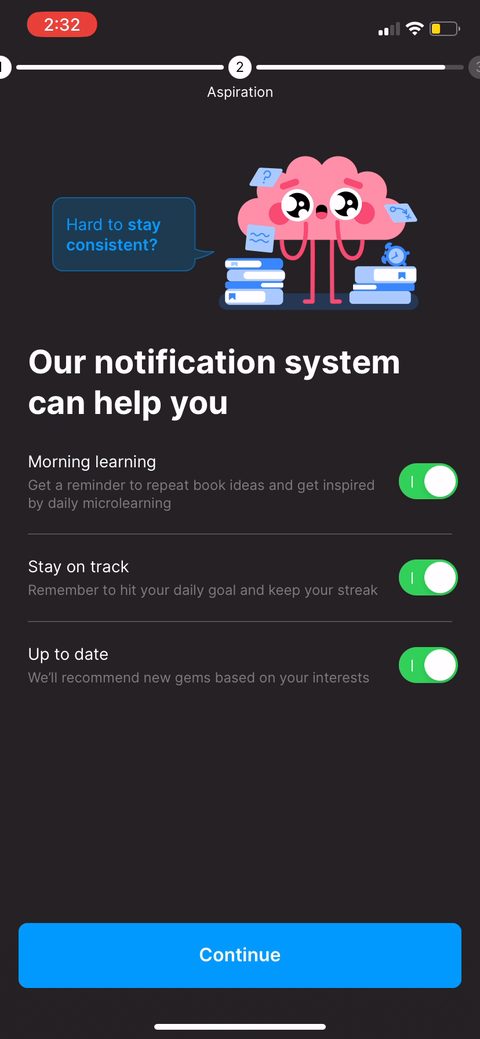Screen dimensions: 480x1039
Task: Switch off Up to date notifications
Action: click(428, 665)
